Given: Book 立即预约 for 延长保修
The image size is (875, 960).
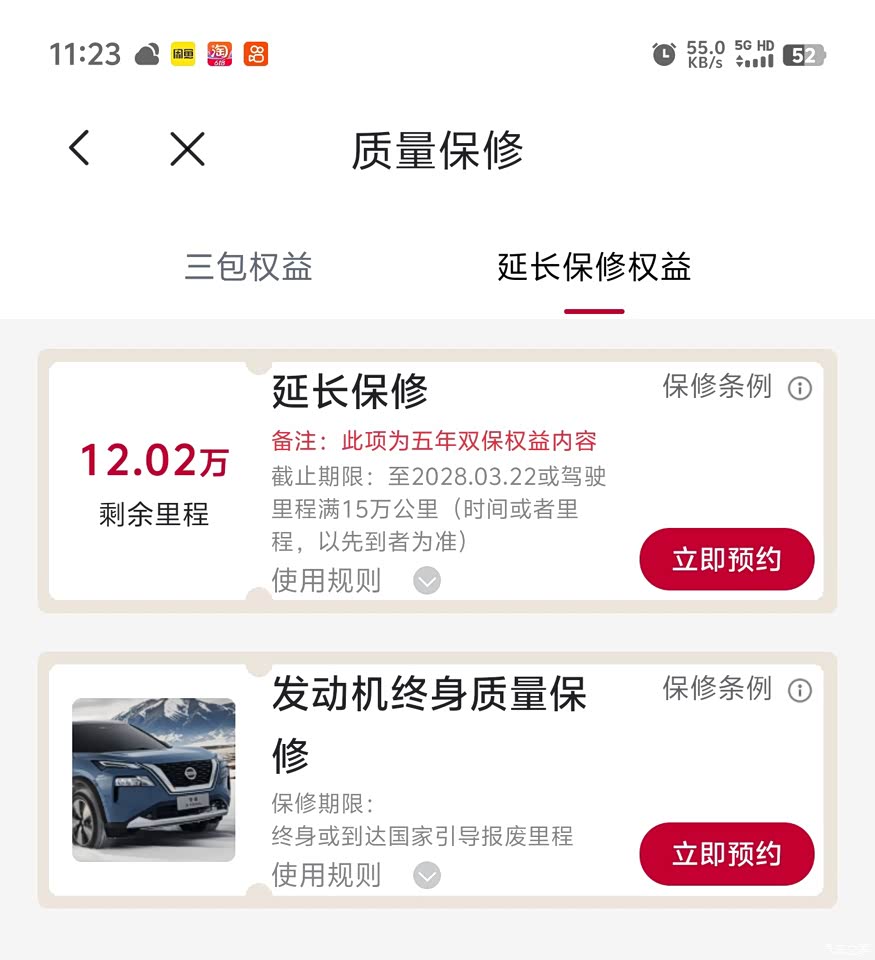Looking at the screenshot, I should (x=726, y=559).
